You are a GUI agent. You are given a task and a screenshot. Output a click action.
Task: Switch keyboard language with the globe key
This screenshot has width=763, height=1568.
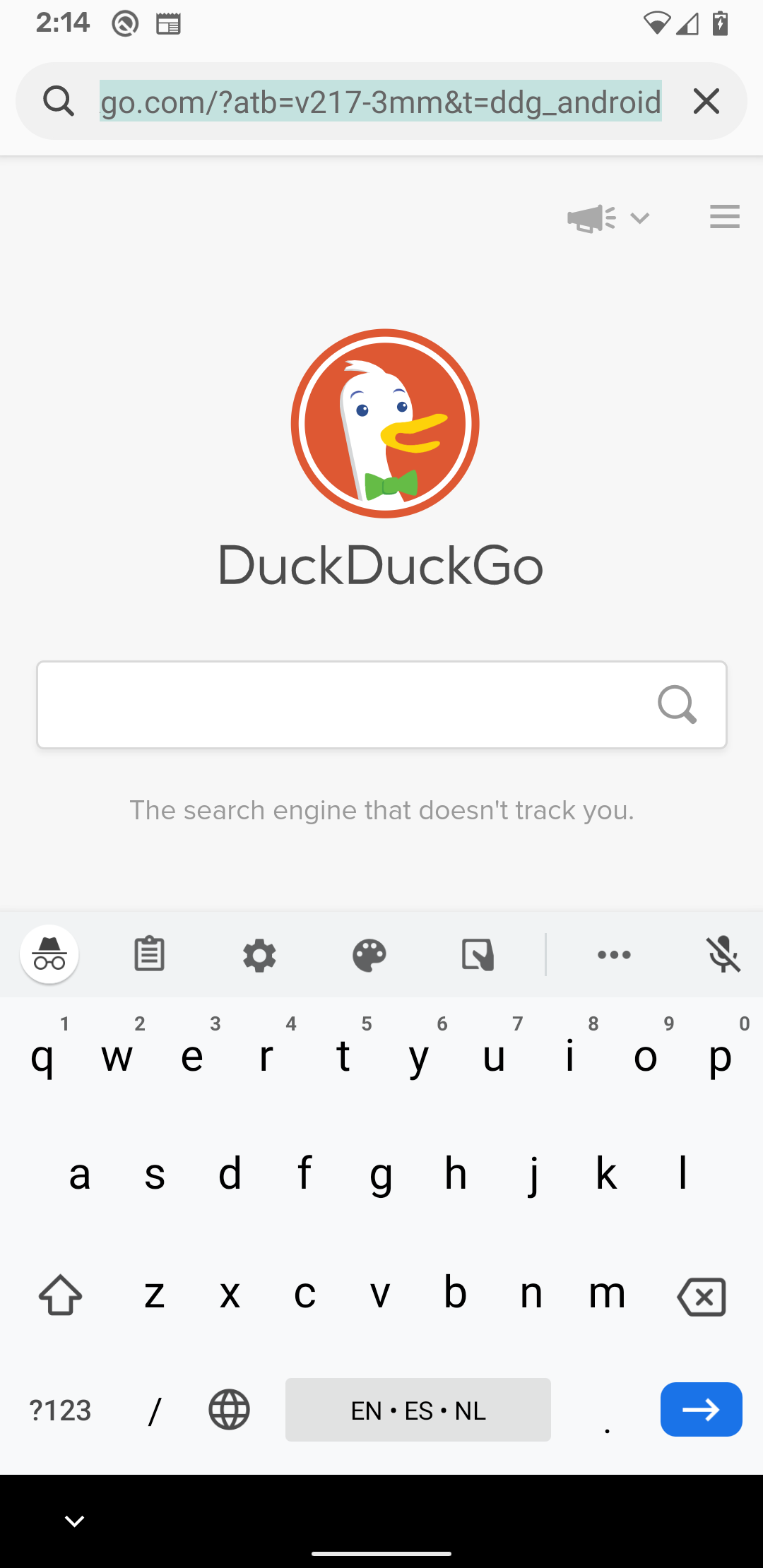pos(229,1410)
